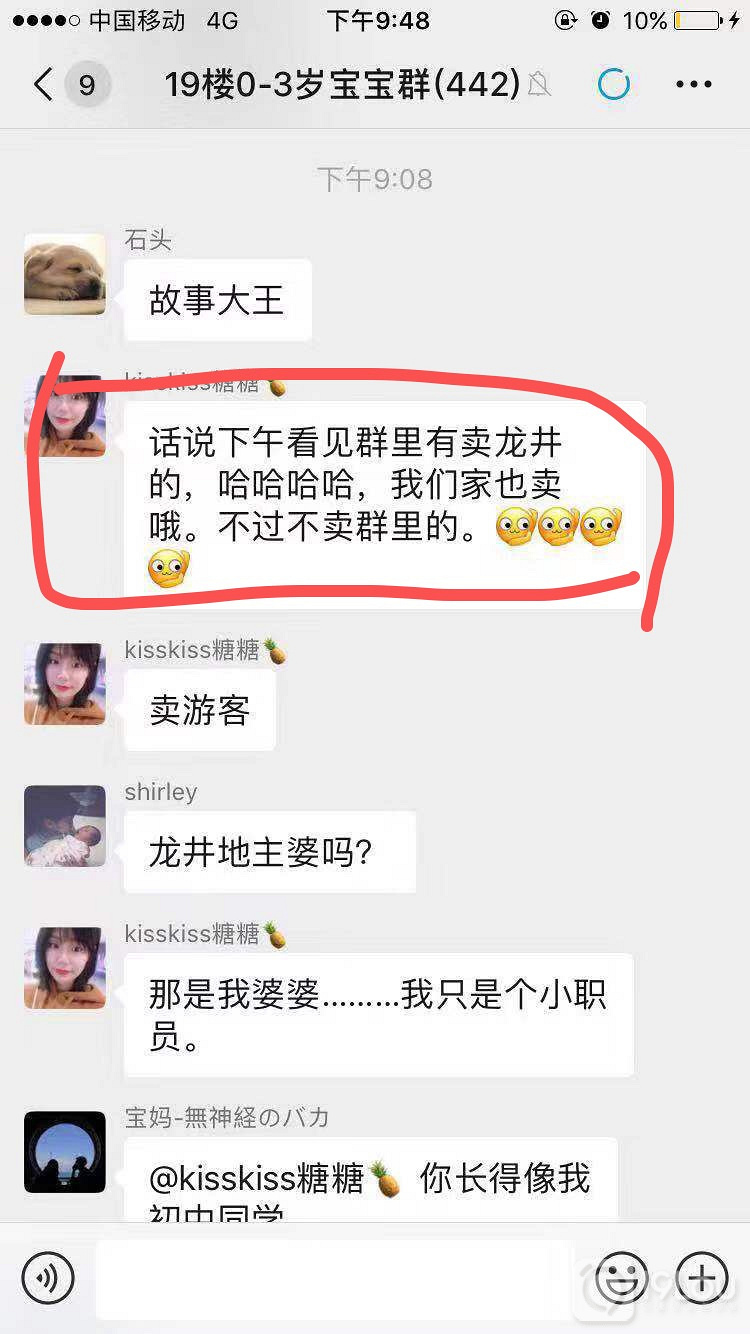View shirley's profile avatar
This screenshot has height=1334, width=750.
click(x=65, y=826)
